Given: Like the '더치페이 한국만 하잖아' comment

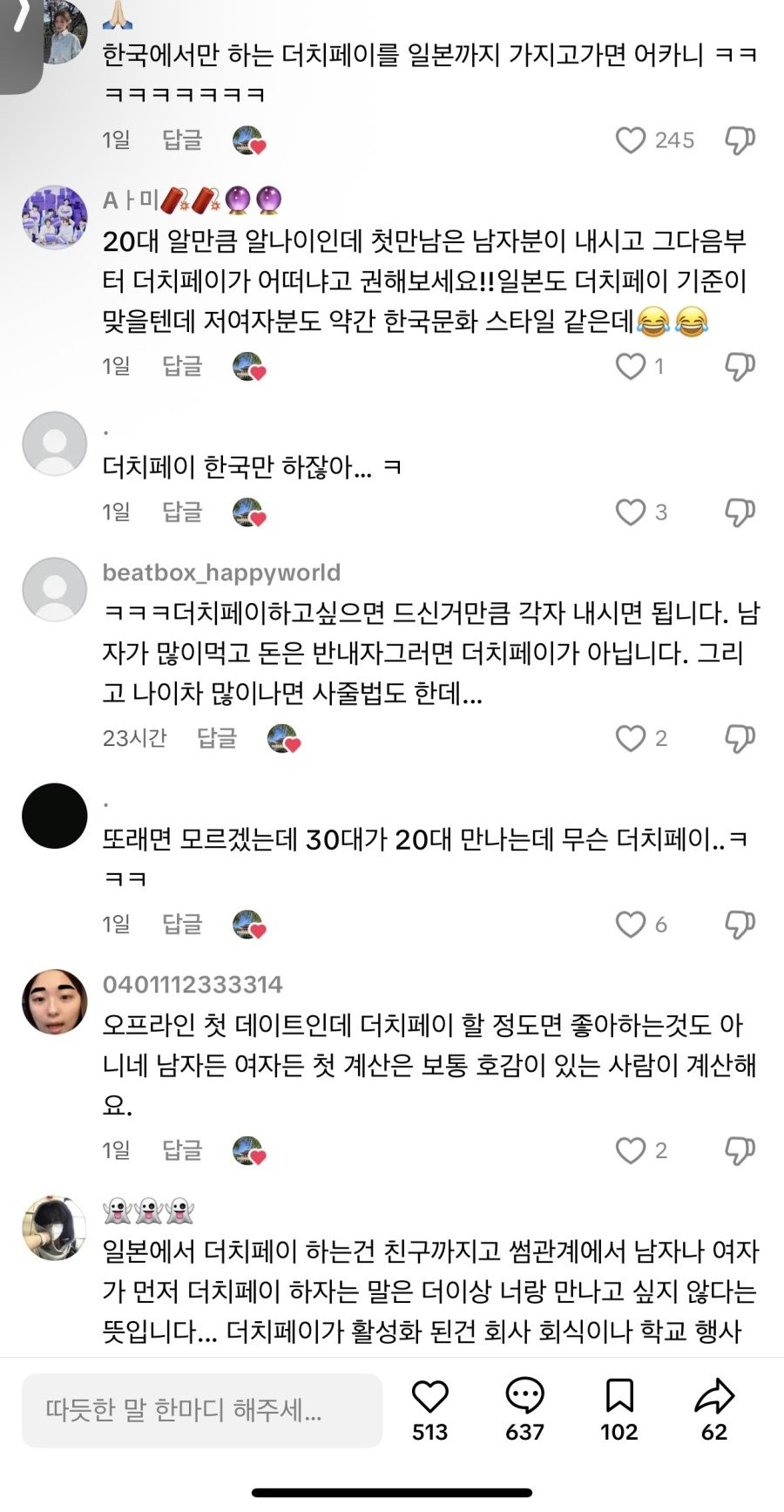Looking at the screenshot, I should coord(631,512).
